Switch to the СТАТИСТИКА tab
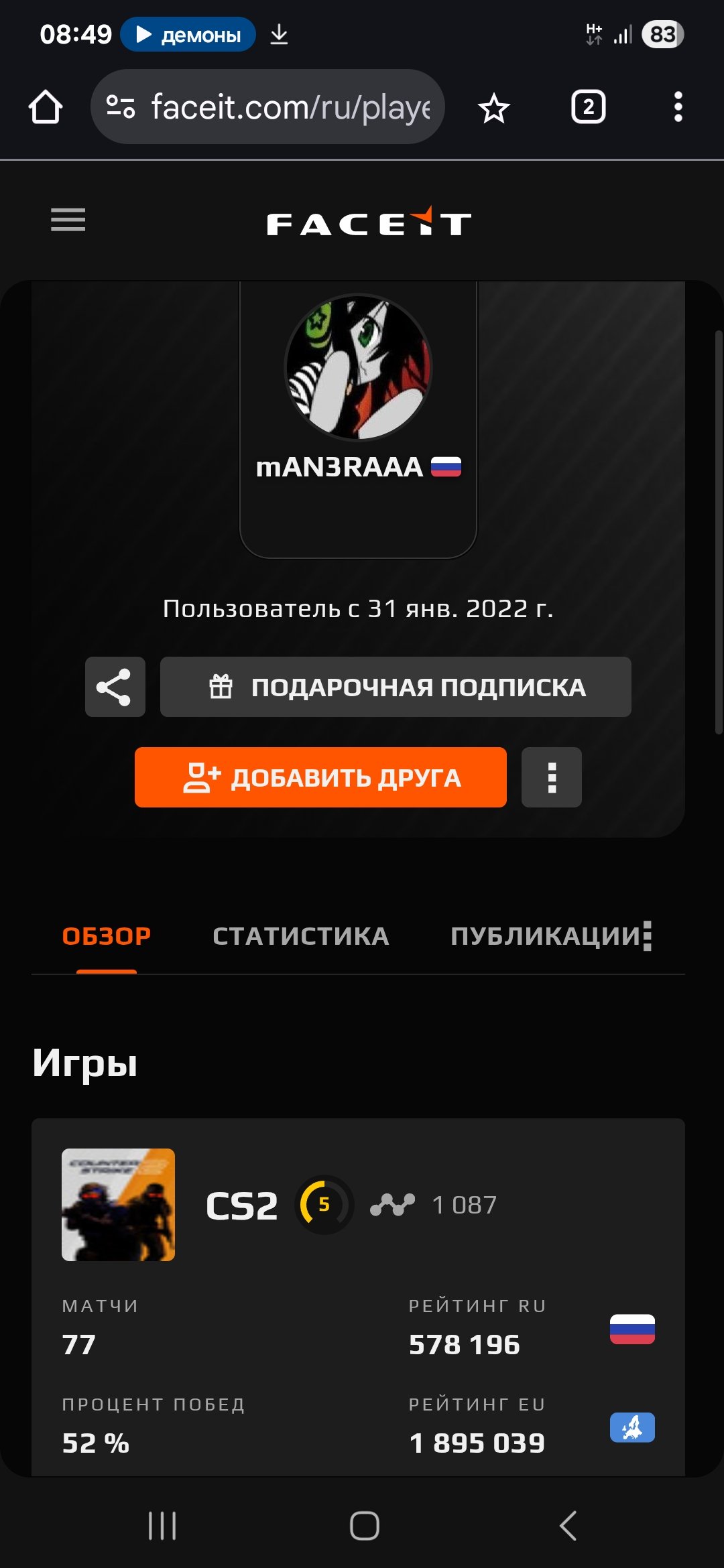The height and width of the screenshot is (1568, 724). [x=300, y=936]
